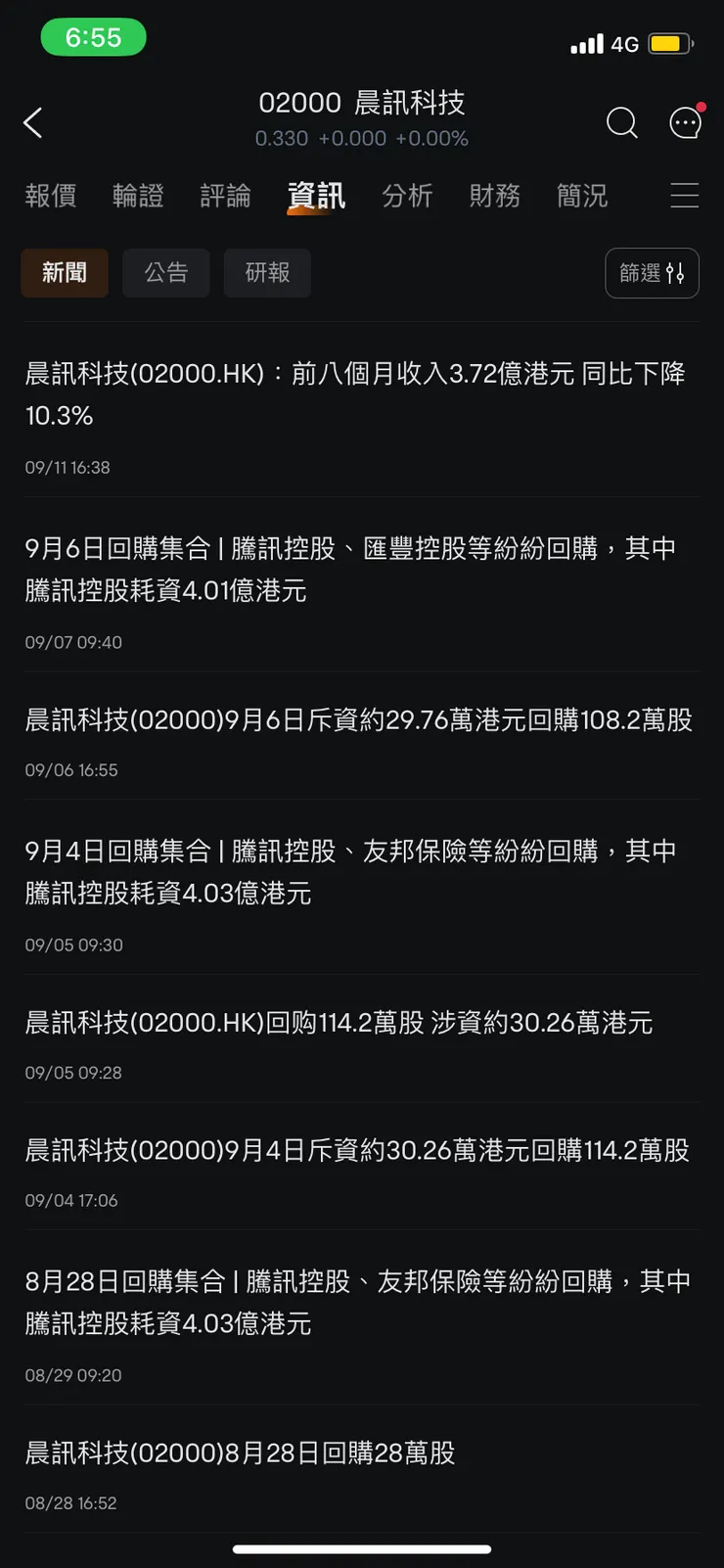Screen dimensions: 724x1568
Task: Open the stock search
Action: coord(621,123)
